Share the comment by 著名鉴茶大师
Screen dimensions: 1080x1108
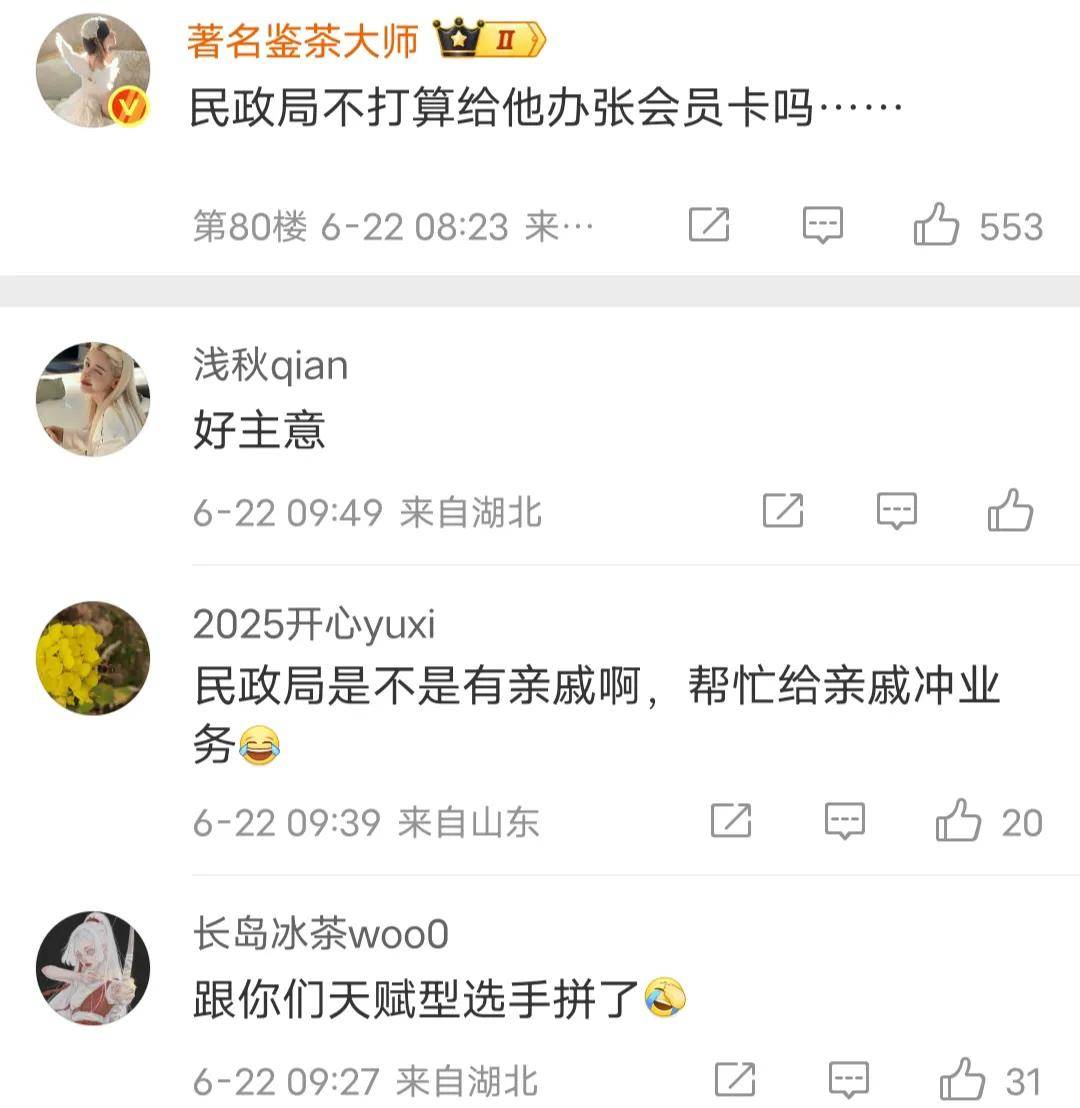[x=708, y=226]
